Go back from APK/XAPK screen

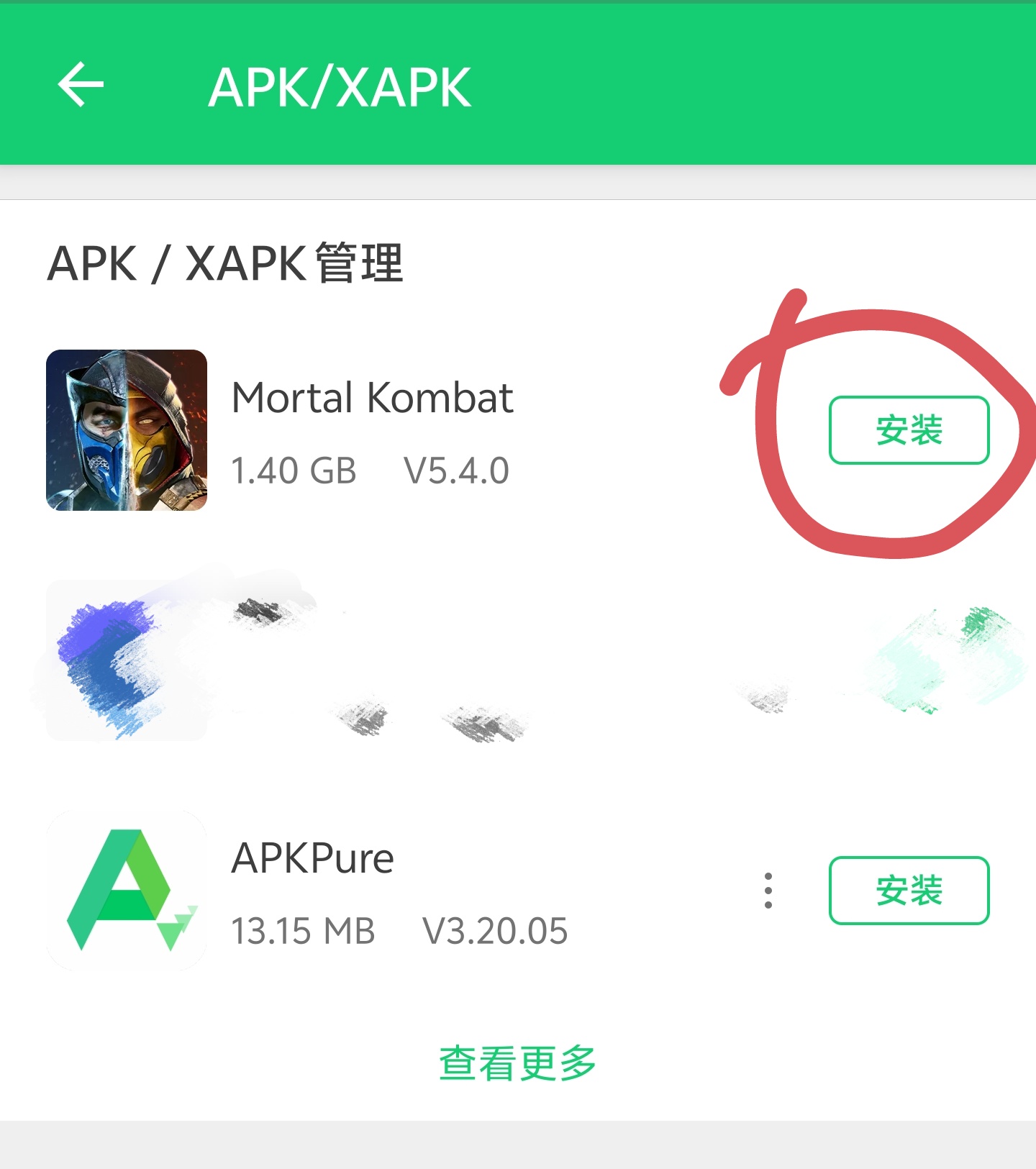tap(81, 86)
